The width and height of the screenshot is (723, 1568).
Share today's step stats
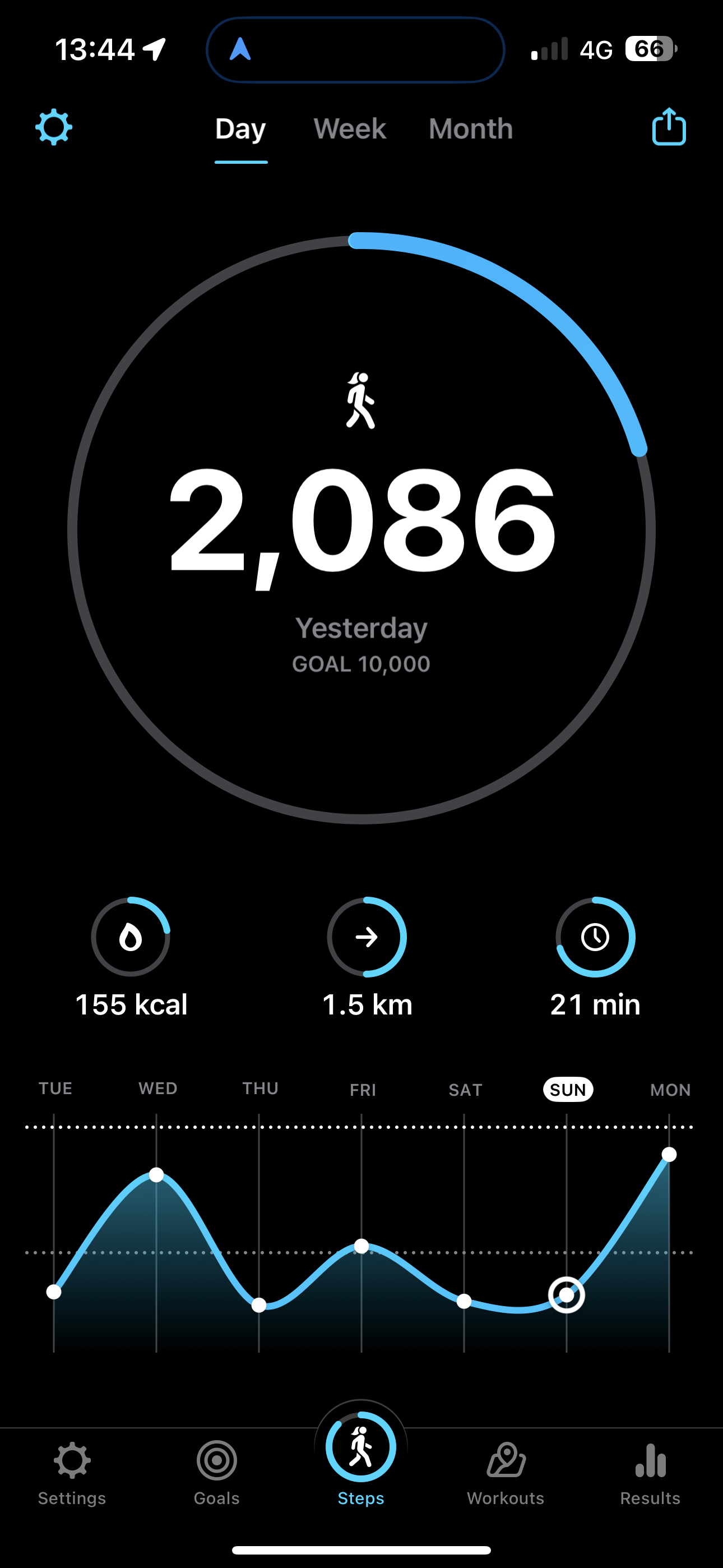click(x=669, y=127)
